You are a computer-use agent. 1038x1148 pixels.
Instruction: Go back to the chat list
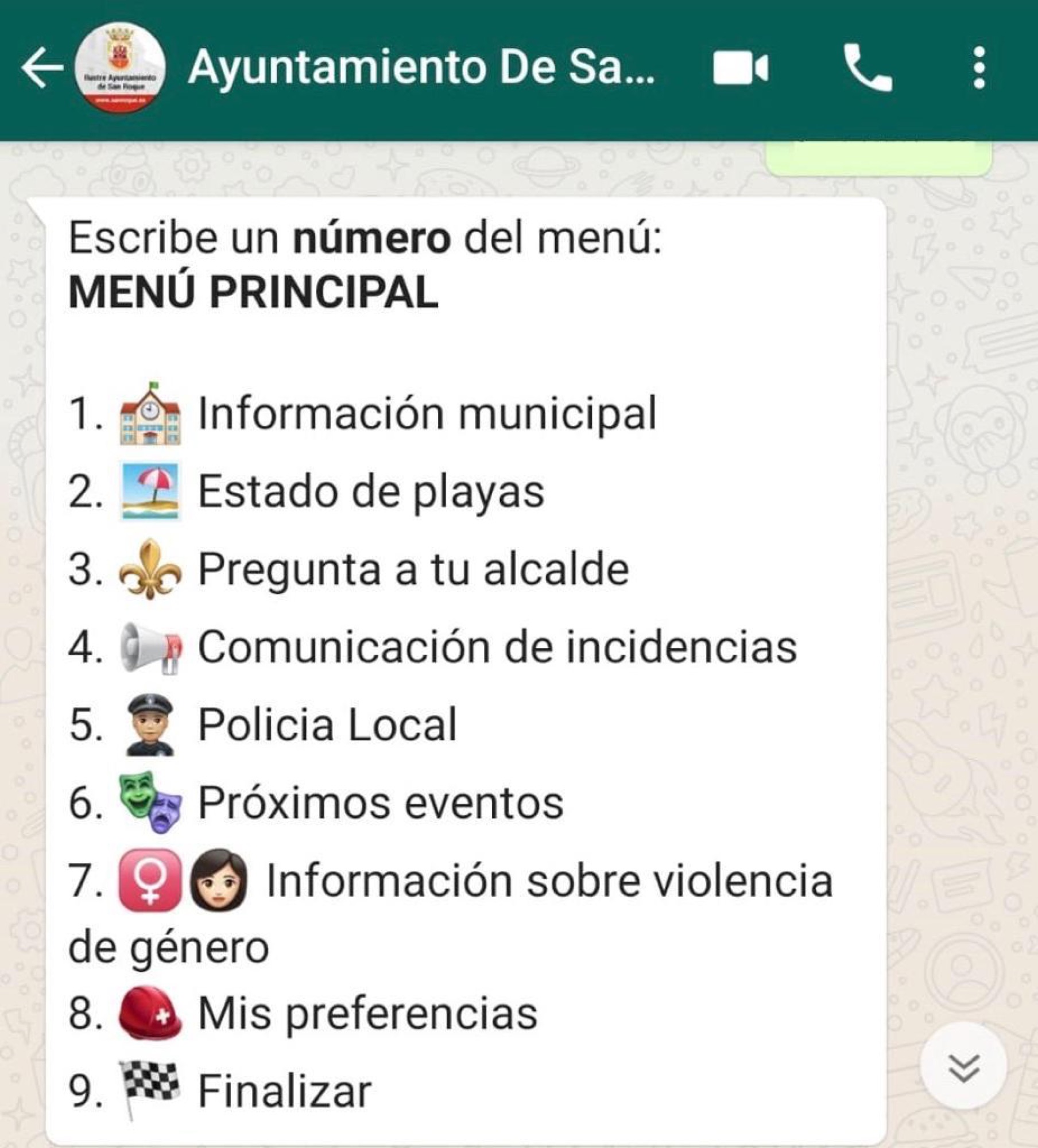click(x=40, y=68)
